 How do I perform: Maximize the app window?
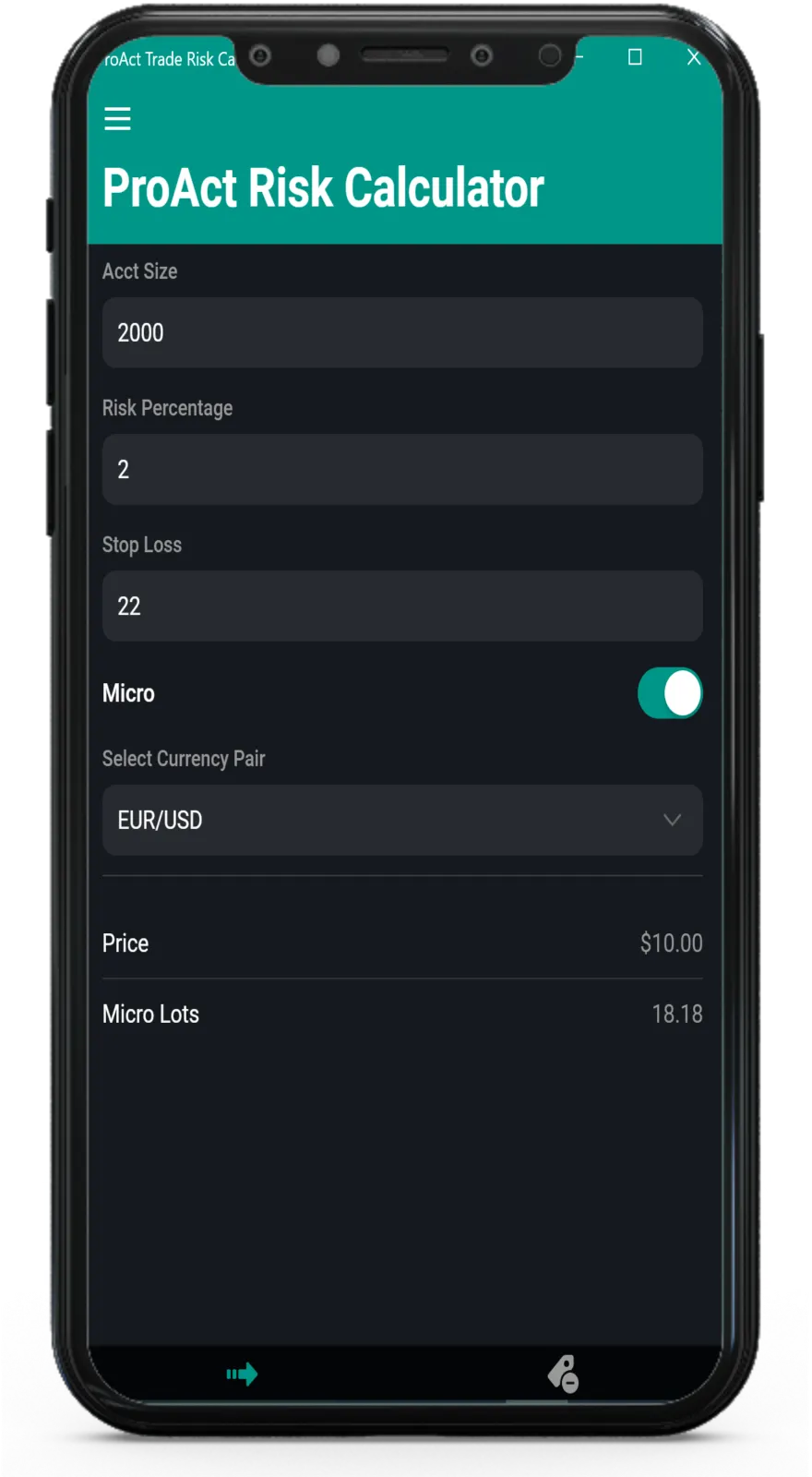[635, 57]
